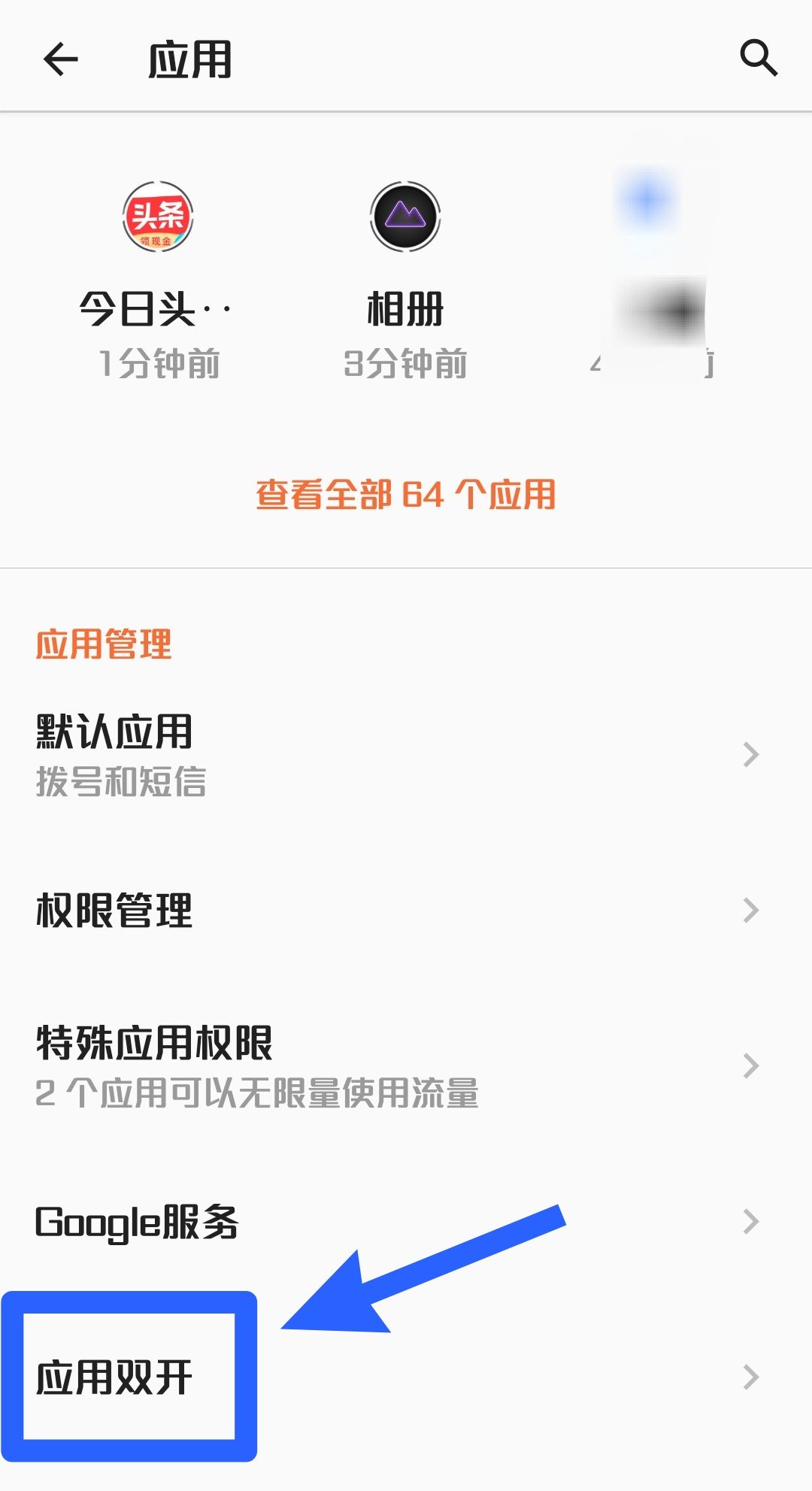Open 特殊应用权限 data usage entry
Screen dimensions: 812x1491
click(x=154, y=1043)
